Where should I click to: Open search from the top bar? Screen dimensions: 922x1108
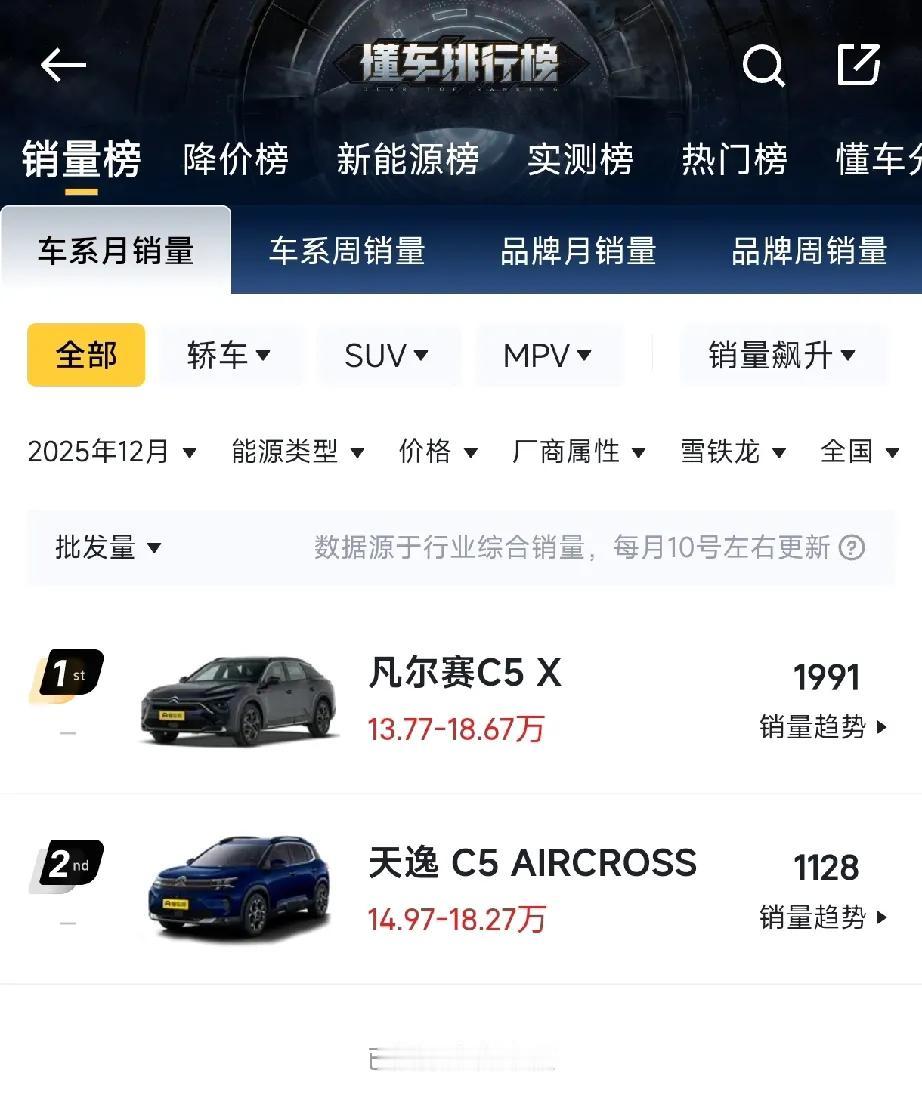click(763, 66)
